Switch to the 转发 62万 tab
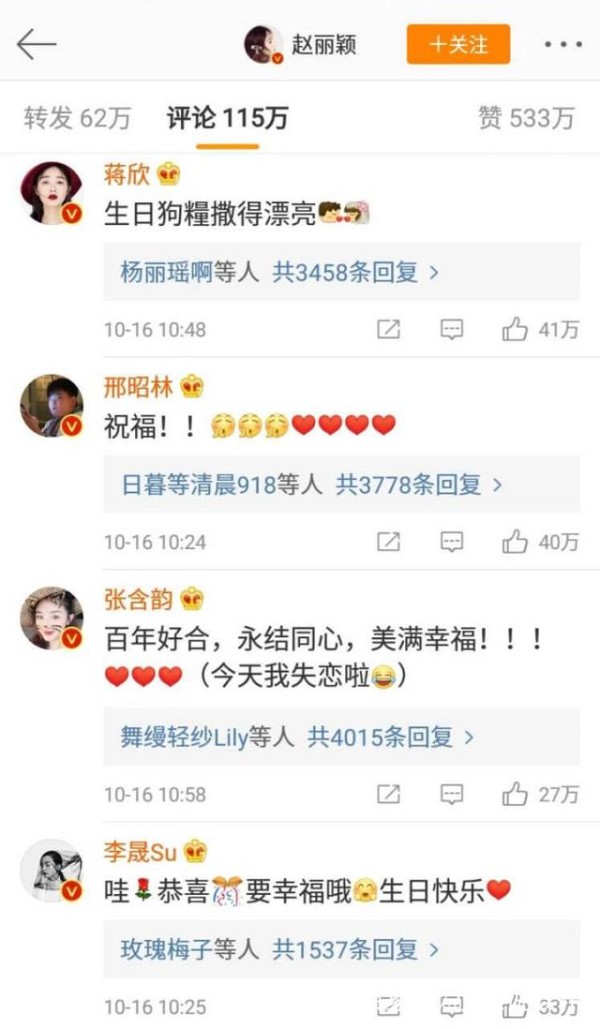The width and height of the screenshot is (600, 1029). [77, 118]
